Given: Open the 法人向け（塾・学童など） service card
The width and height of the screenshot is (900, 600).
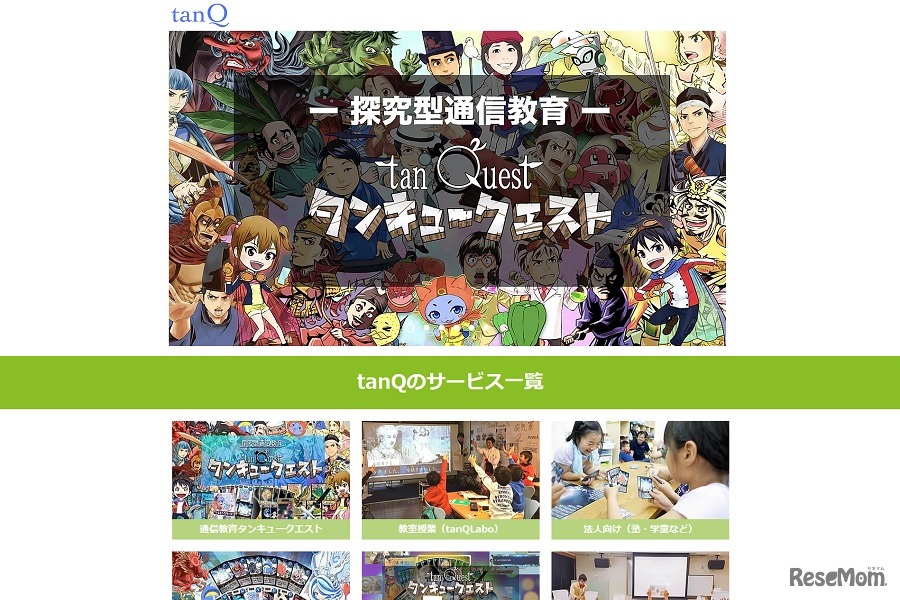Looking at the screenshot, I should pos(639,480).
